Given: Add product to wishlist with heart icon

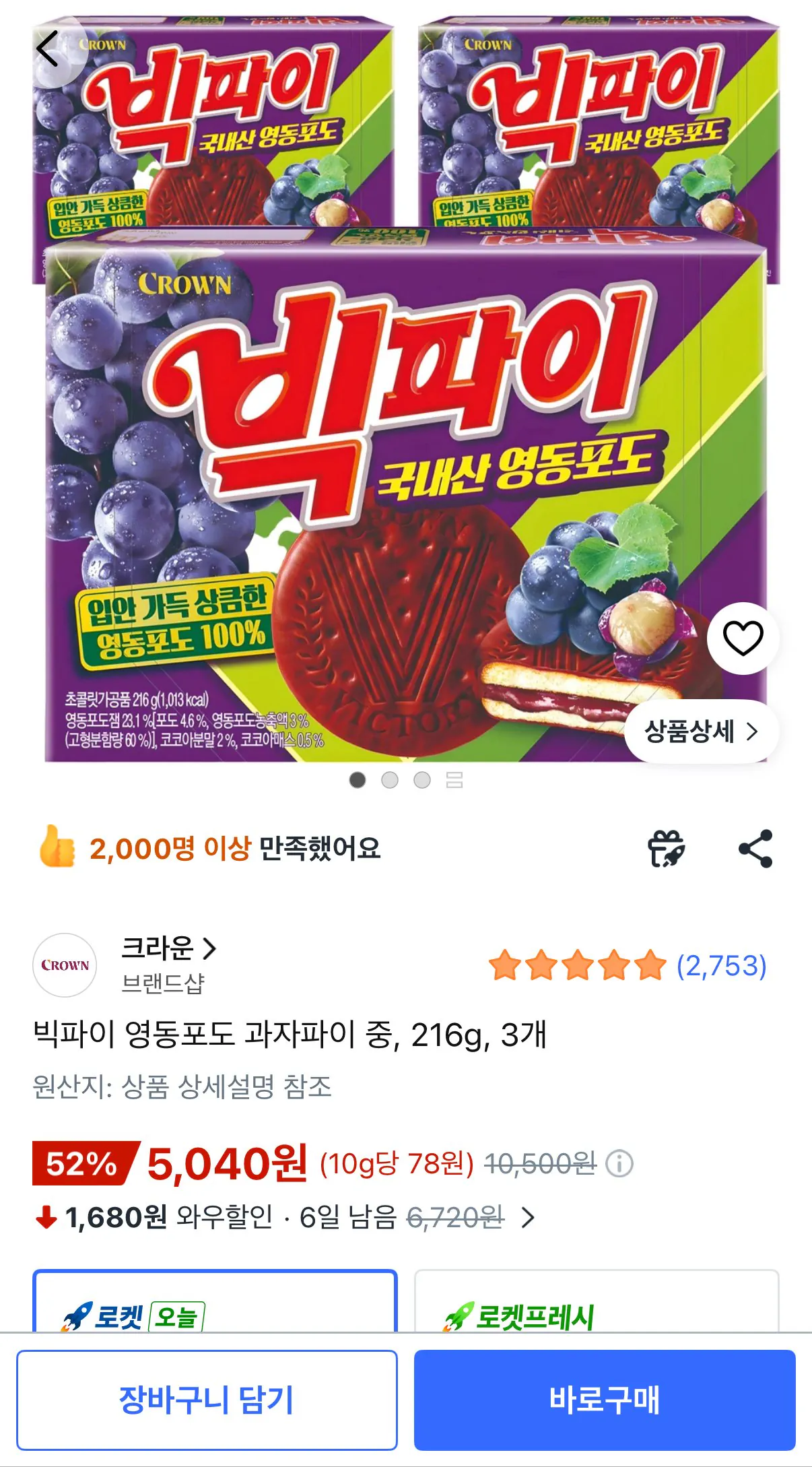Looking at the screenshot, I should click(743, 638).
